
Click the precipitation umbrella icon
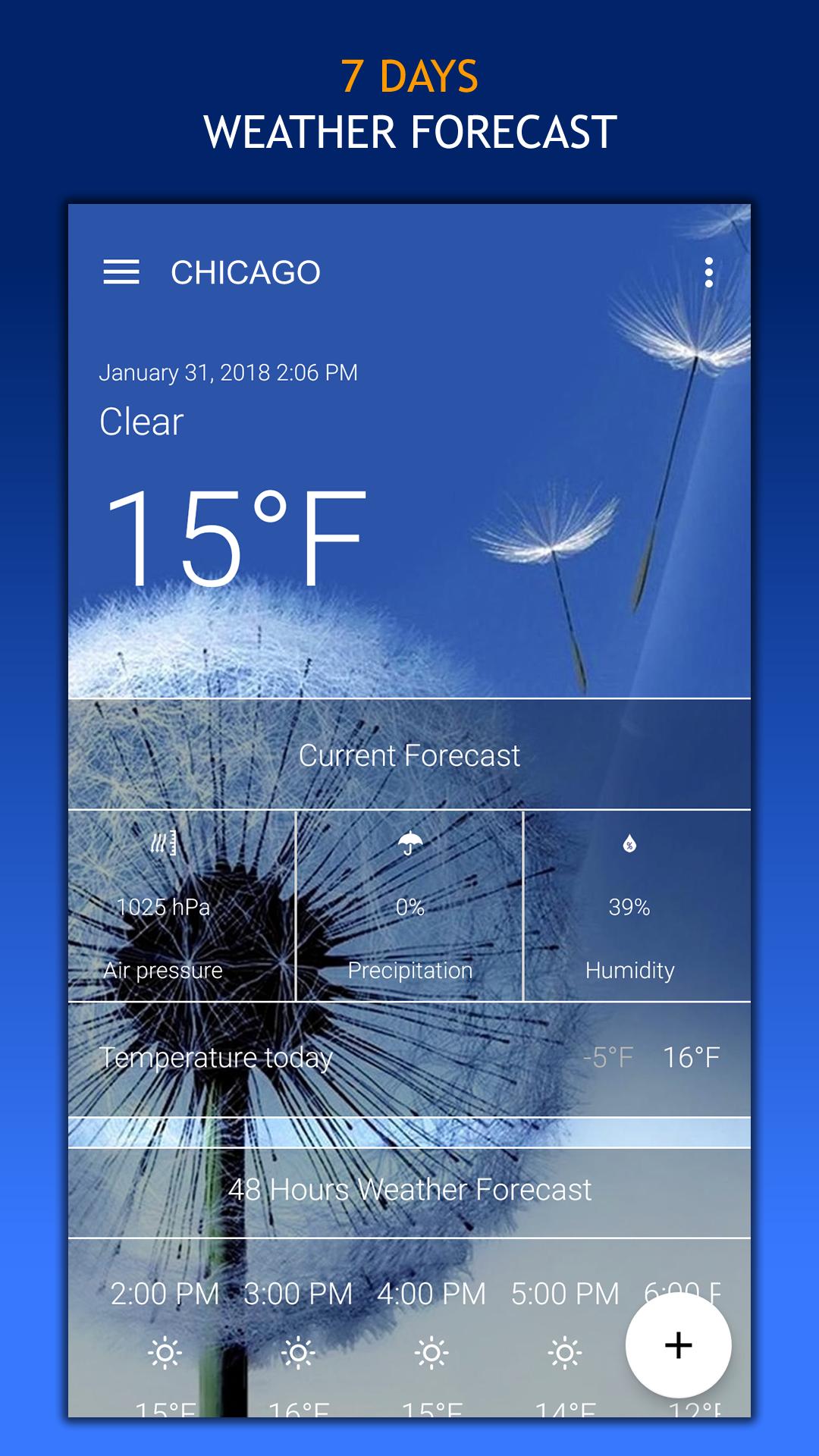pos(409,842)
